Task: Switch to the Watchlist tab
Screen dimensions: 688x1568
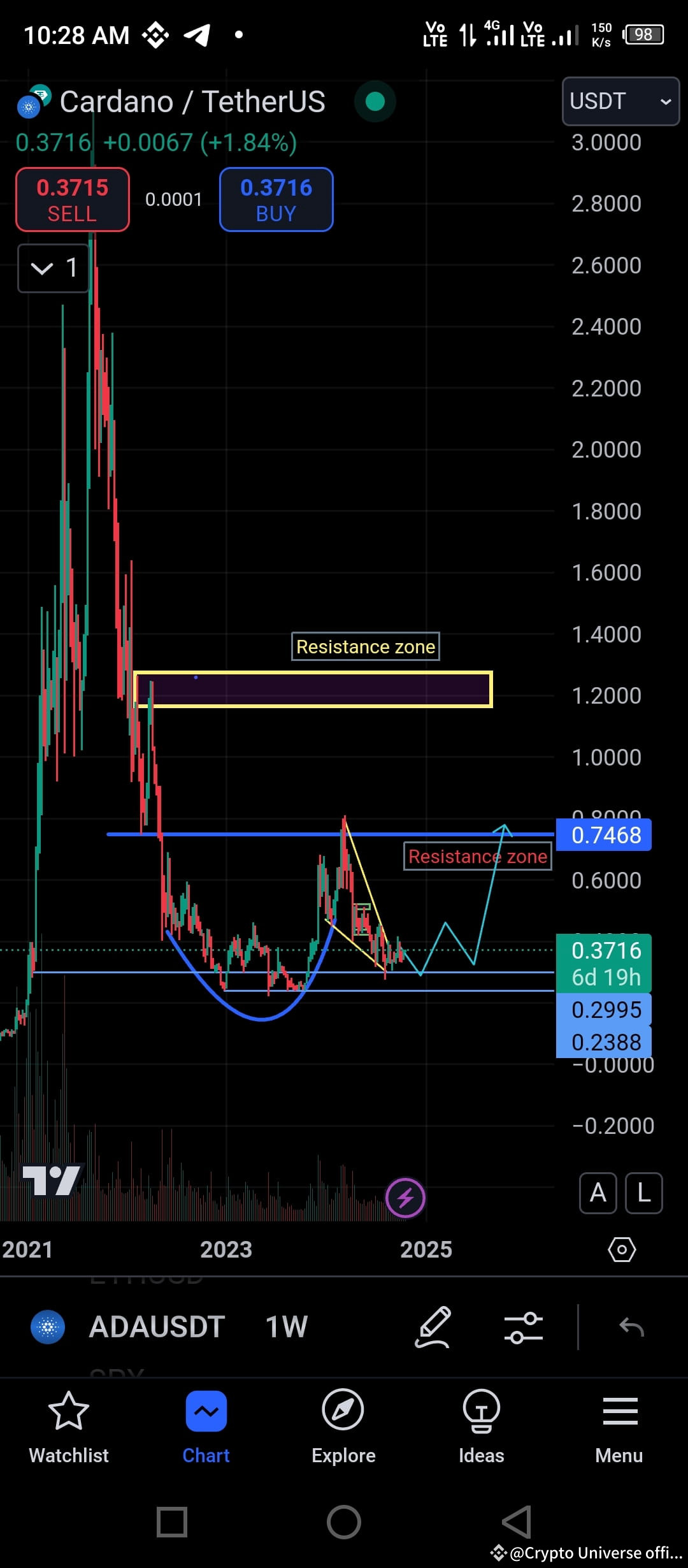Action: [69, 1426]
